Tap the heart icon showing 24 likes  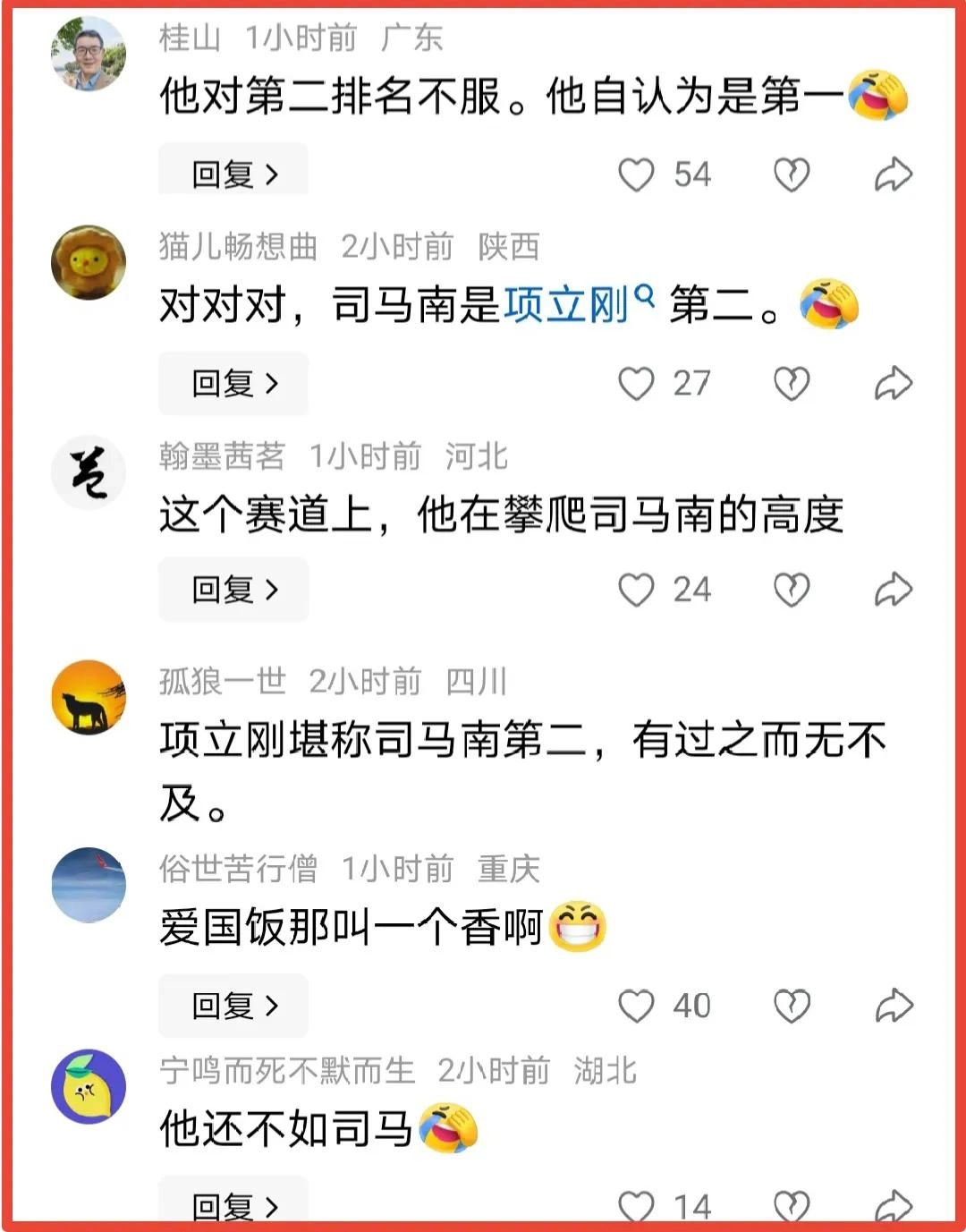tap(637, 589)
